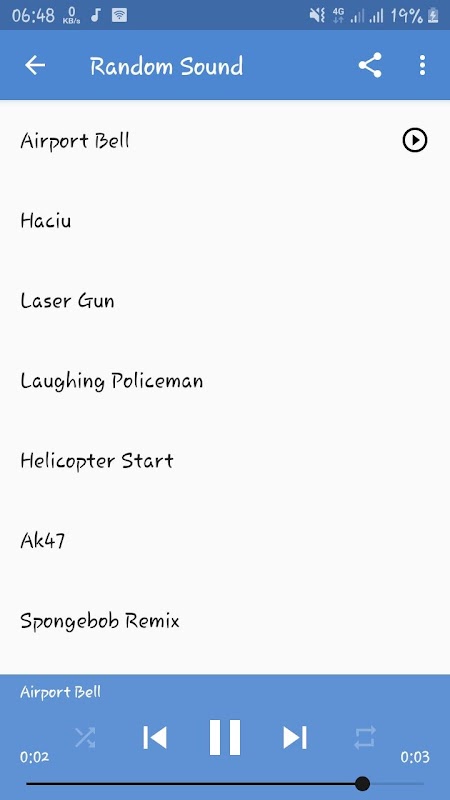Image resolution: width=450 pixels, height=800 pixels.
Task: Open the overflow menu
Action: coord(422,65)
